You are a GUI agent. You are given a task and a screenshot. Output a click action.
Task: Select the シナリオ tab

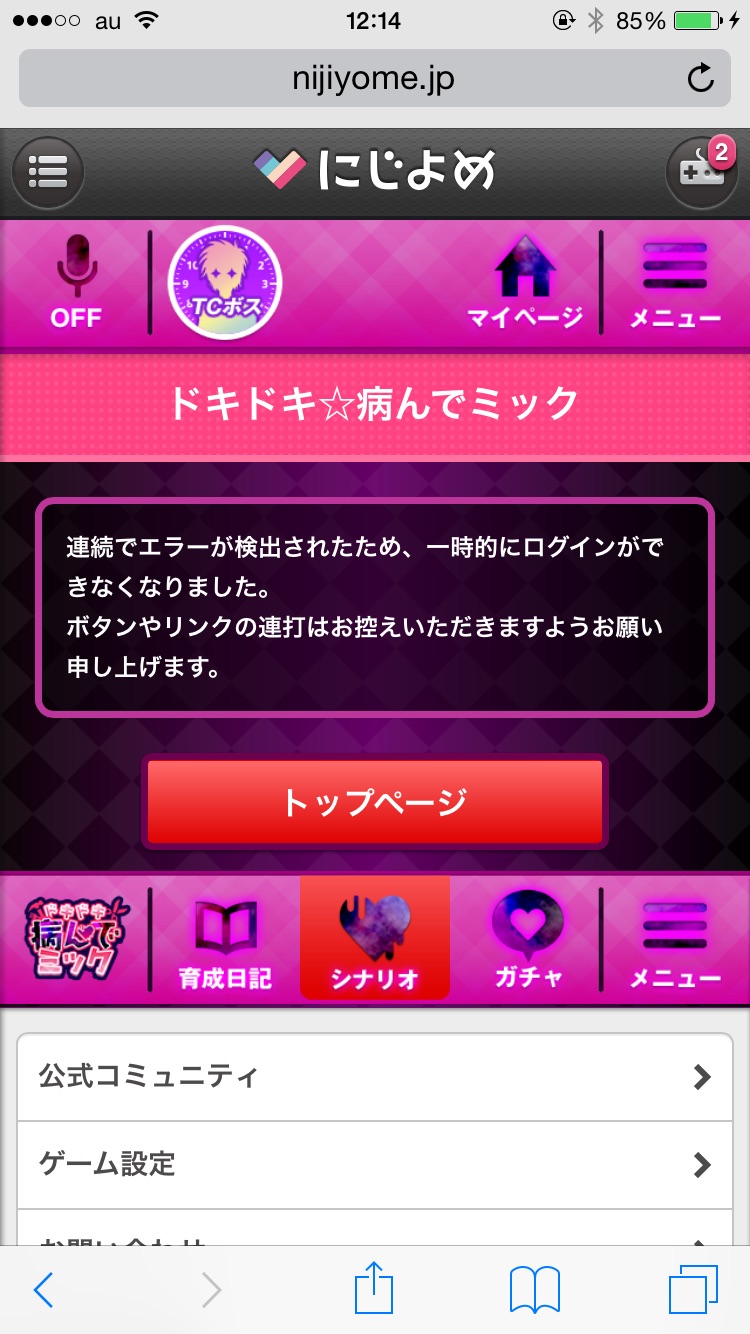tap(375, 940)
